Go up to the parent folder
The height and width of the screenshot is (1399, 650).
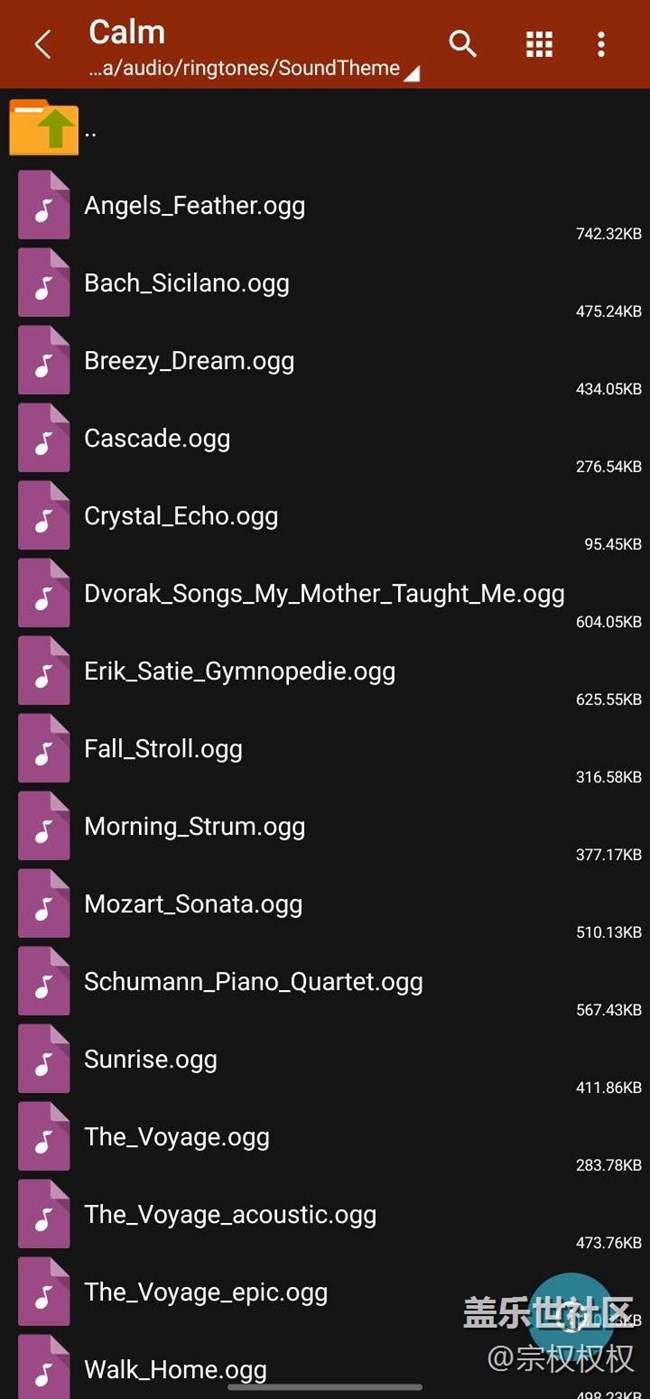click(325, 128)
